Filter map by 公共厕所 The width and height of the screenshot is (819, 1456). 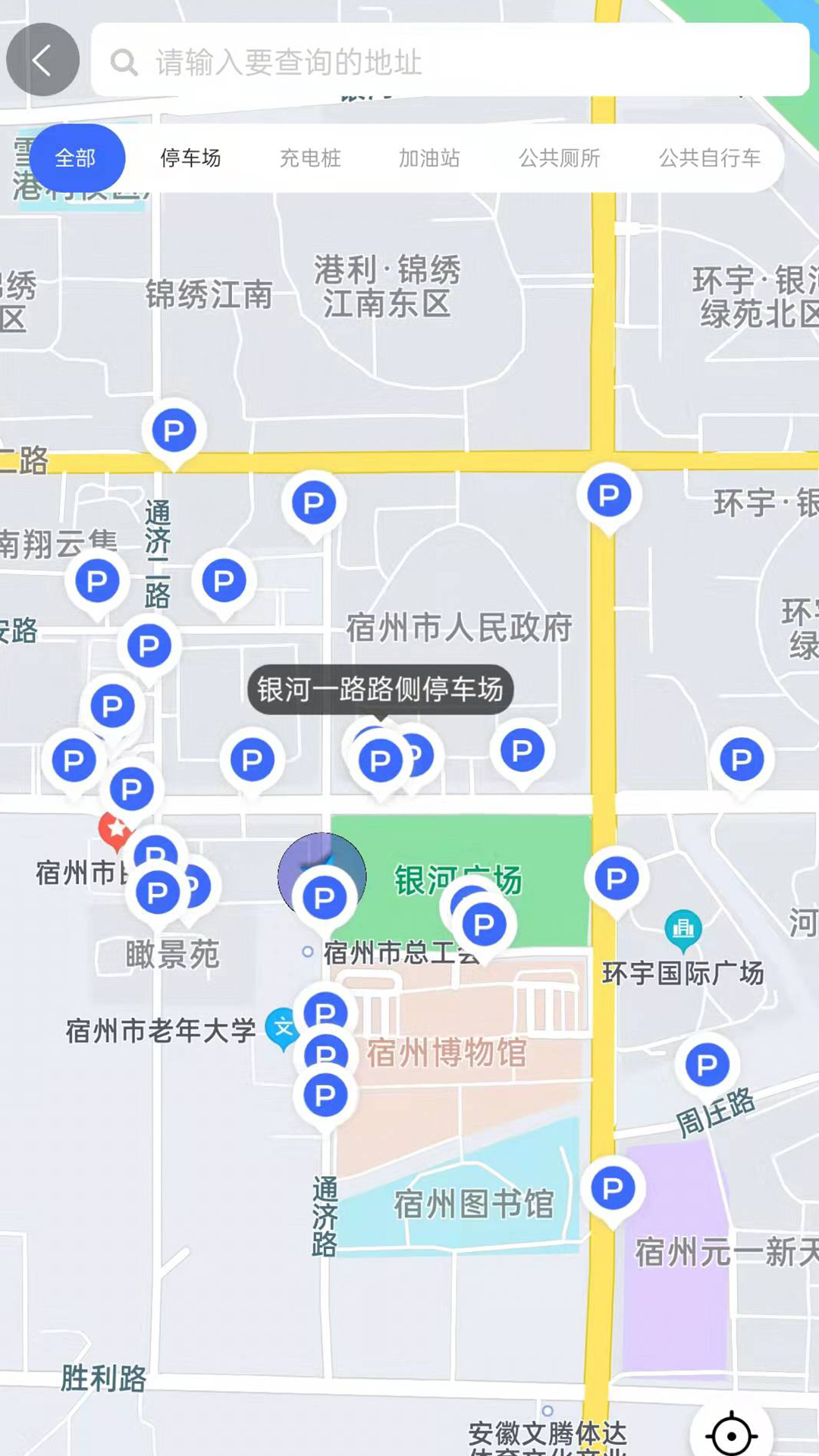559,158
